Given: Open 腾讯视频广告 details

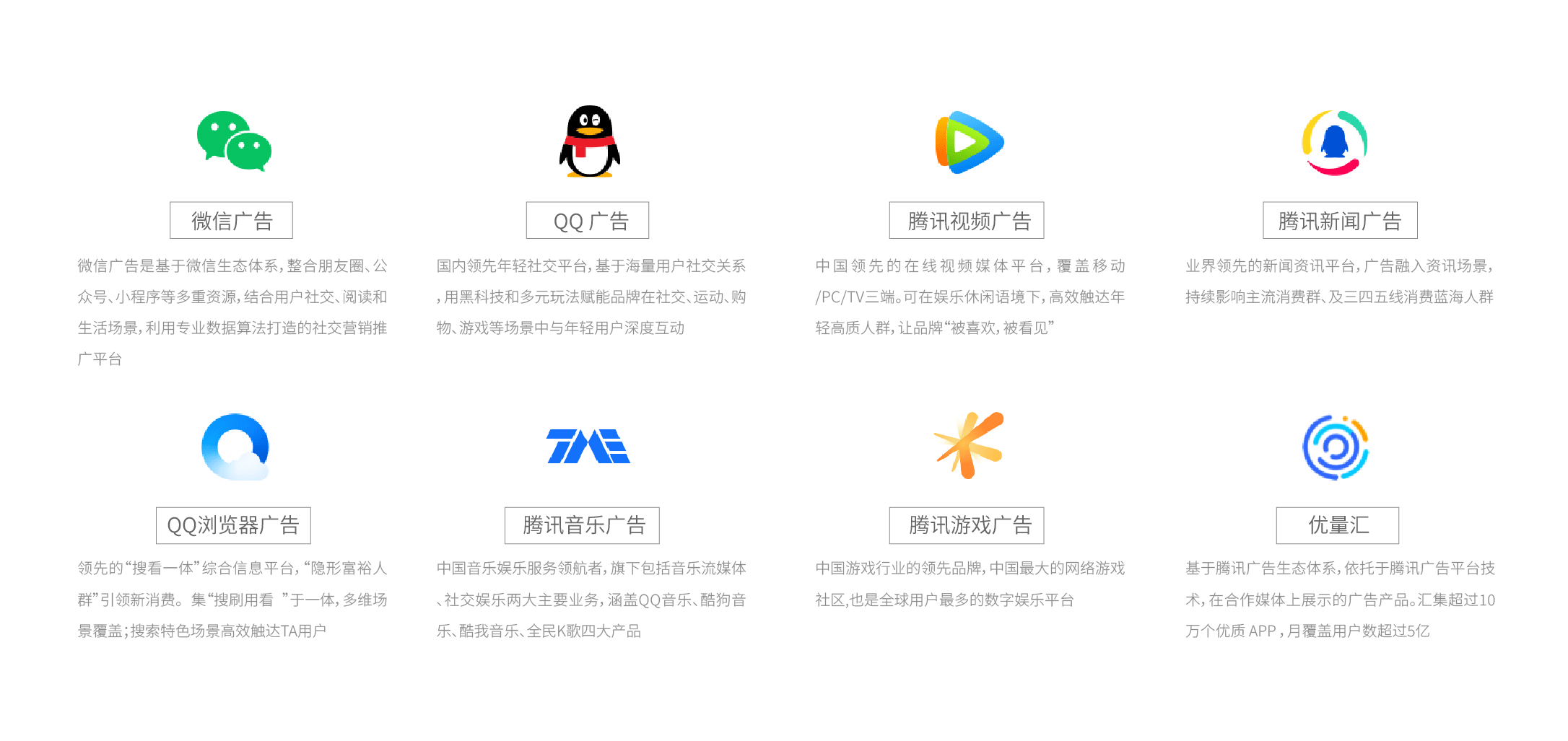Looking at the screenshot, I should point(967,221).
